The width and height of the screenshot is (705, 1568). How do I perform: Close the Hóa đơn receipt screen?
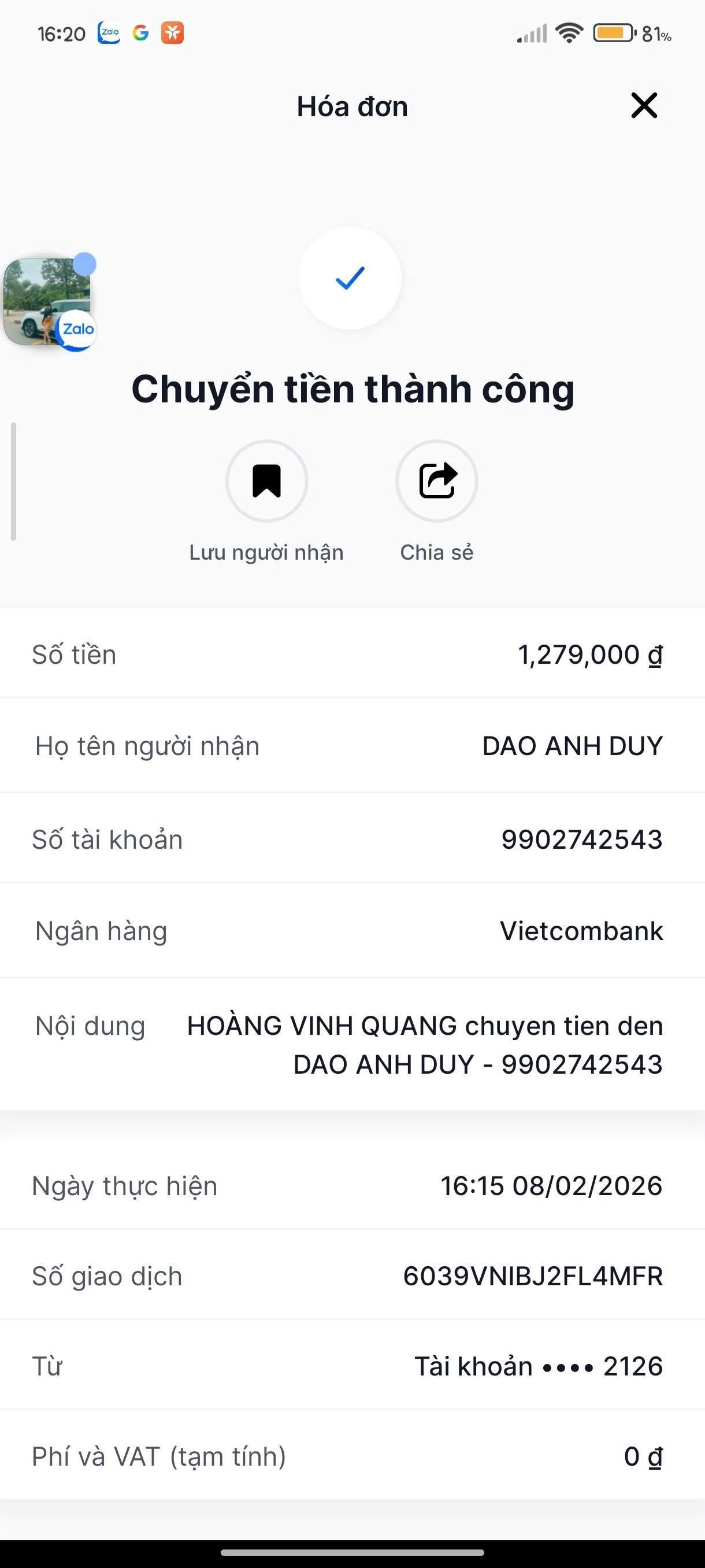[x=644, y=105]
